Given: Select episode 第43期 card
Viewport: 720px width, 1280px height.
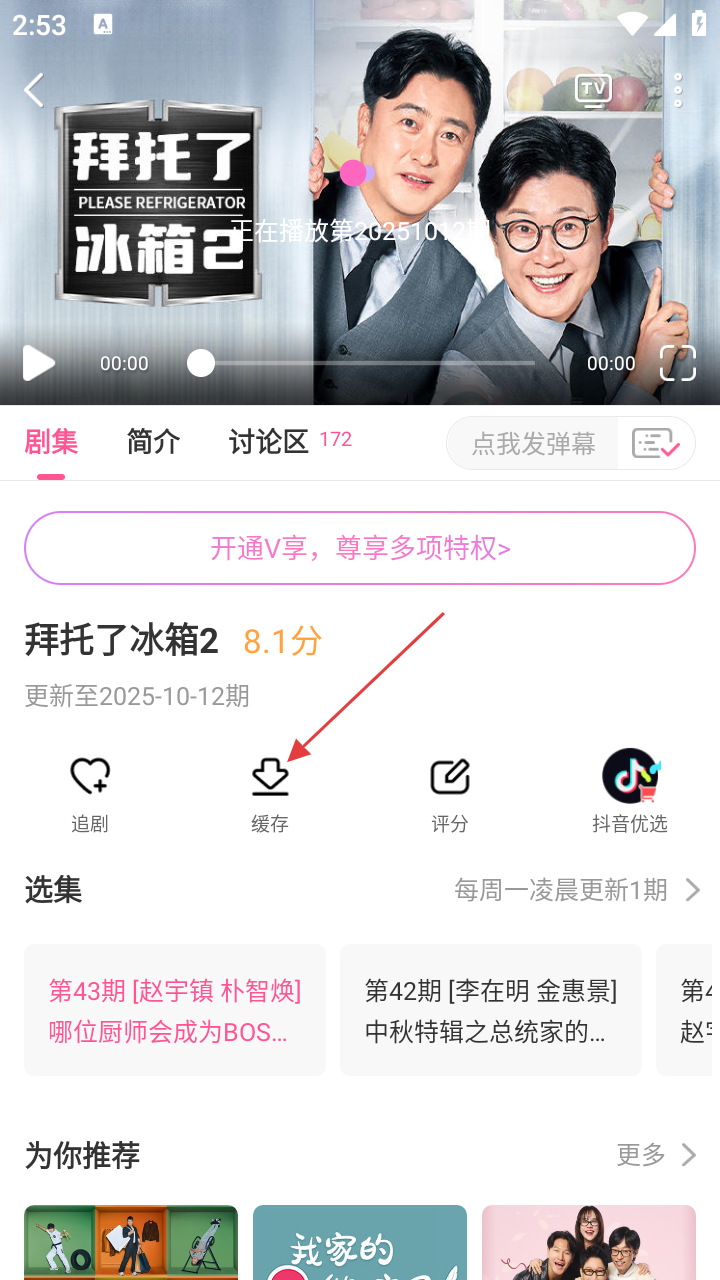Looking at the screenshot, I should coord(175,1010).
